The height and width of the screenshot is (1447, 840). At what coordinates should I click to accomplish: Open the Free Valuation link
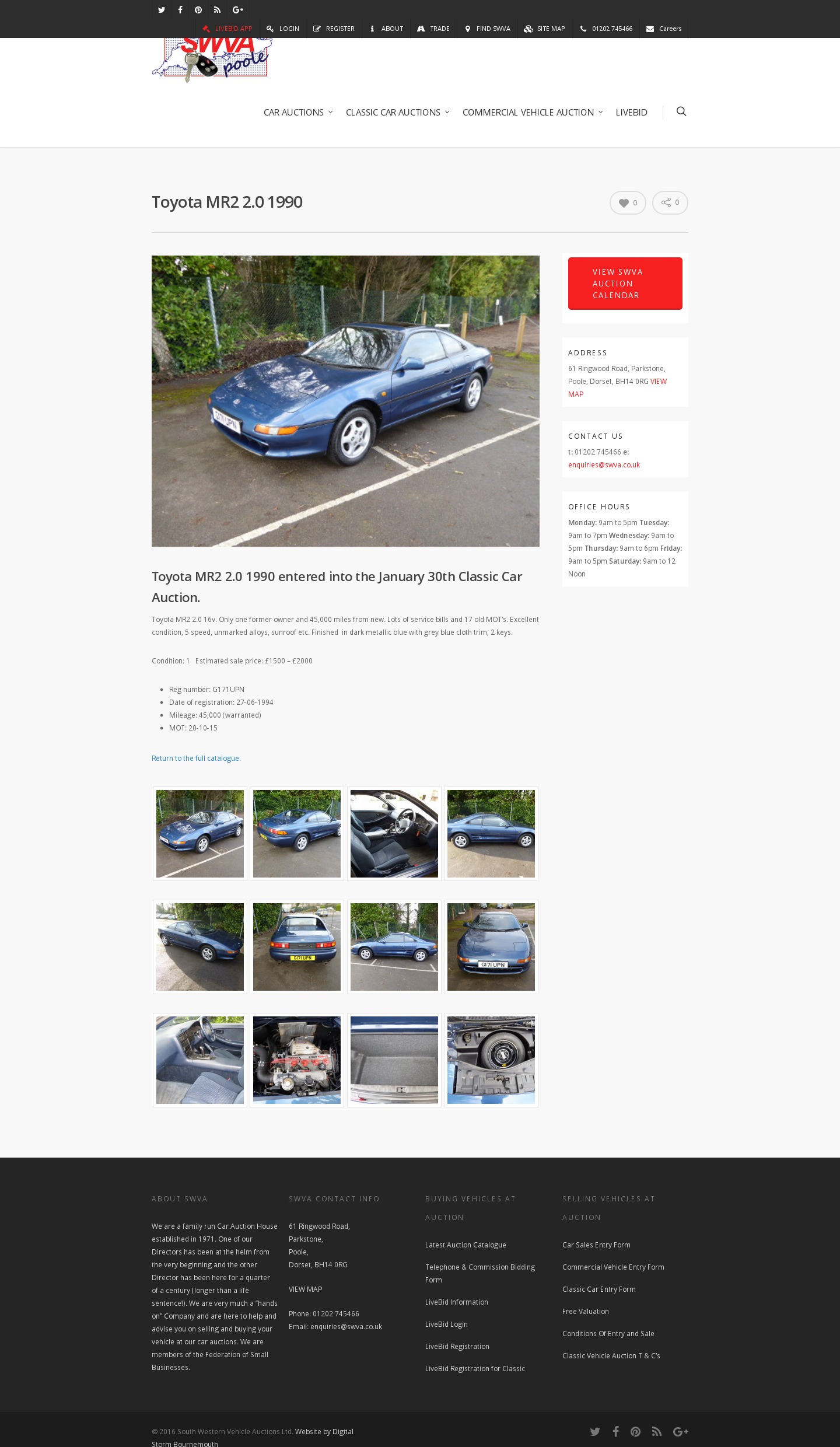[x=585, y=1312]
